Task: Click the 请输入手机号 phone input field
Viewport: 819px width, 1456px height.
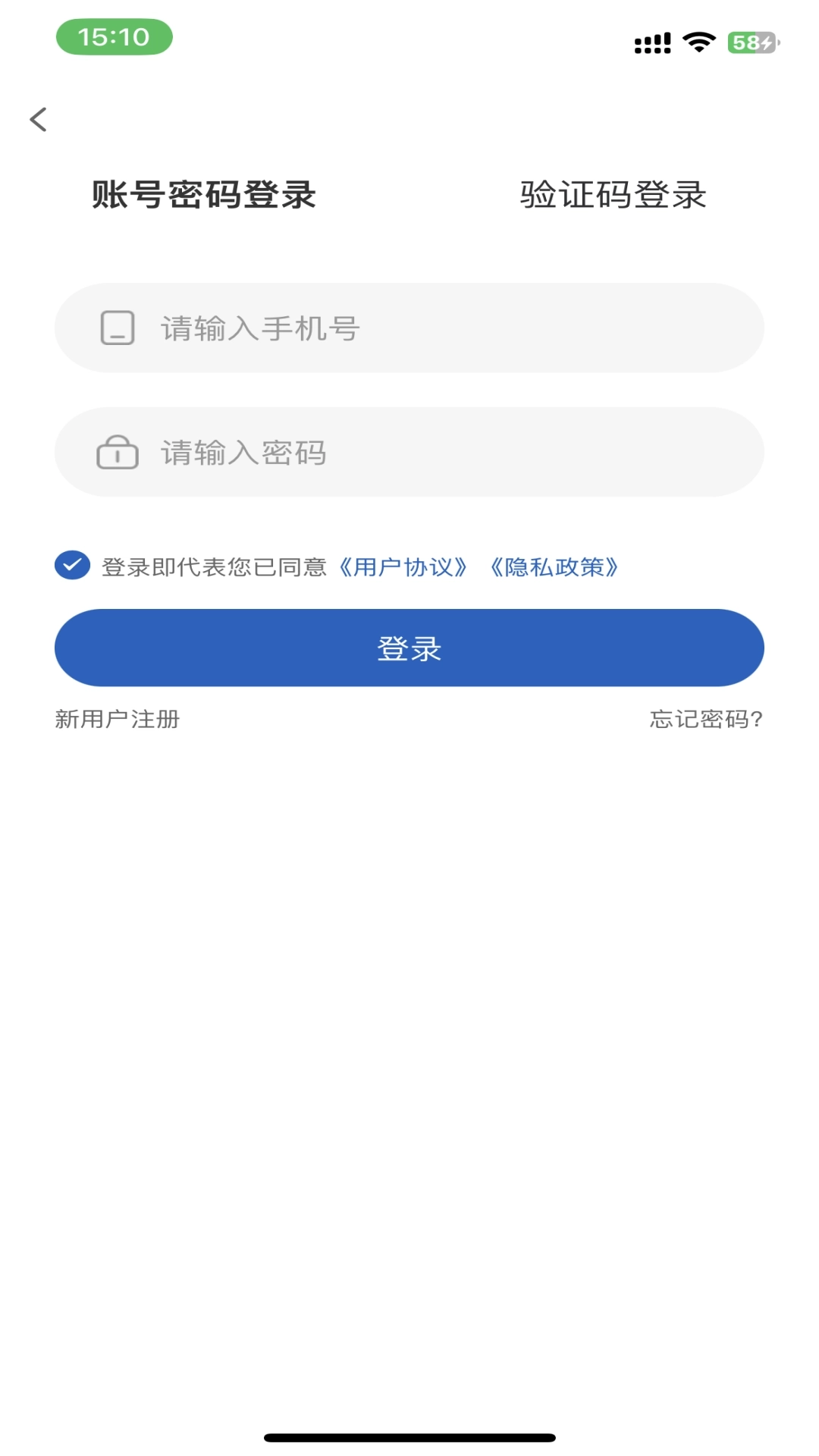Action: [409, 328]
